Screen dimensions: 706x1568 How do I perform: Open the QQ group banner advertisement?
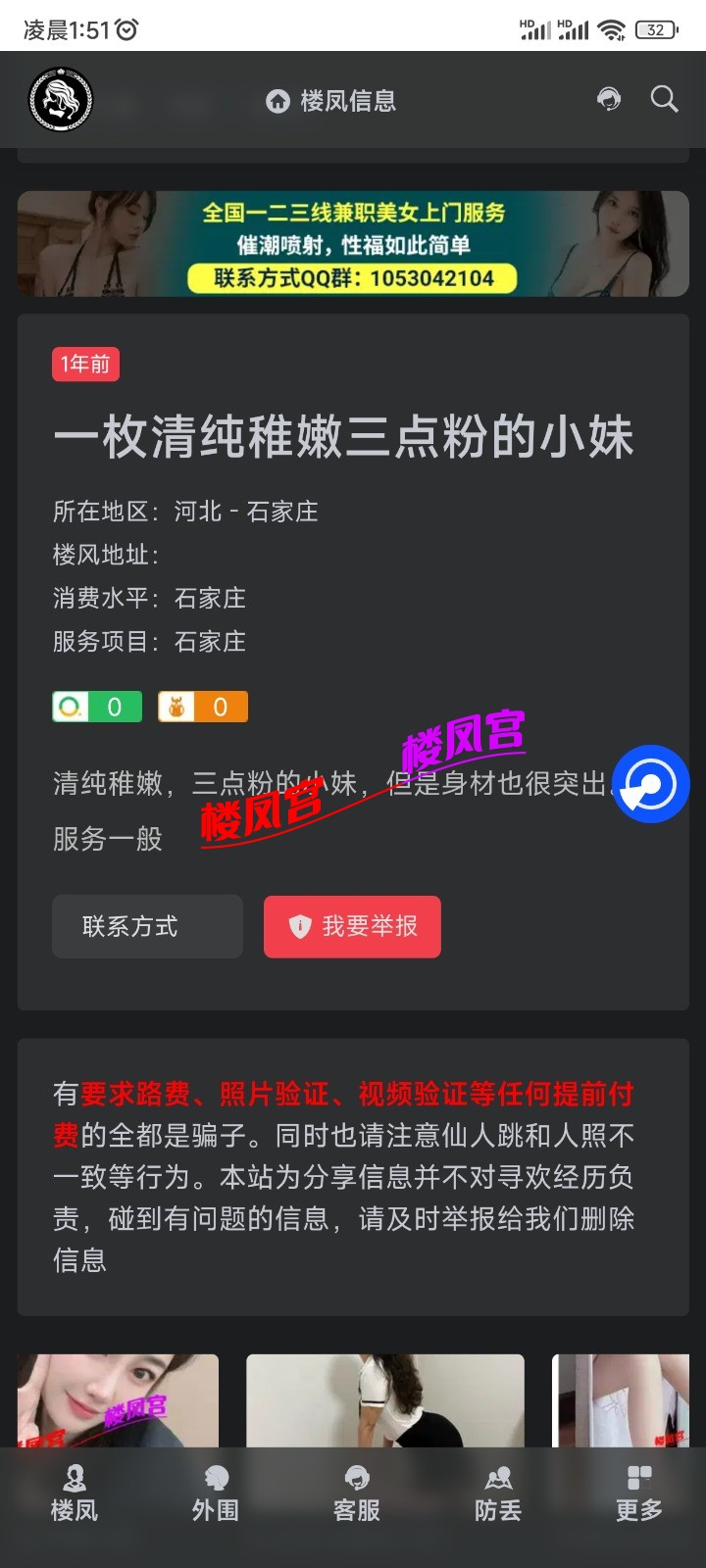click(353, 243)
